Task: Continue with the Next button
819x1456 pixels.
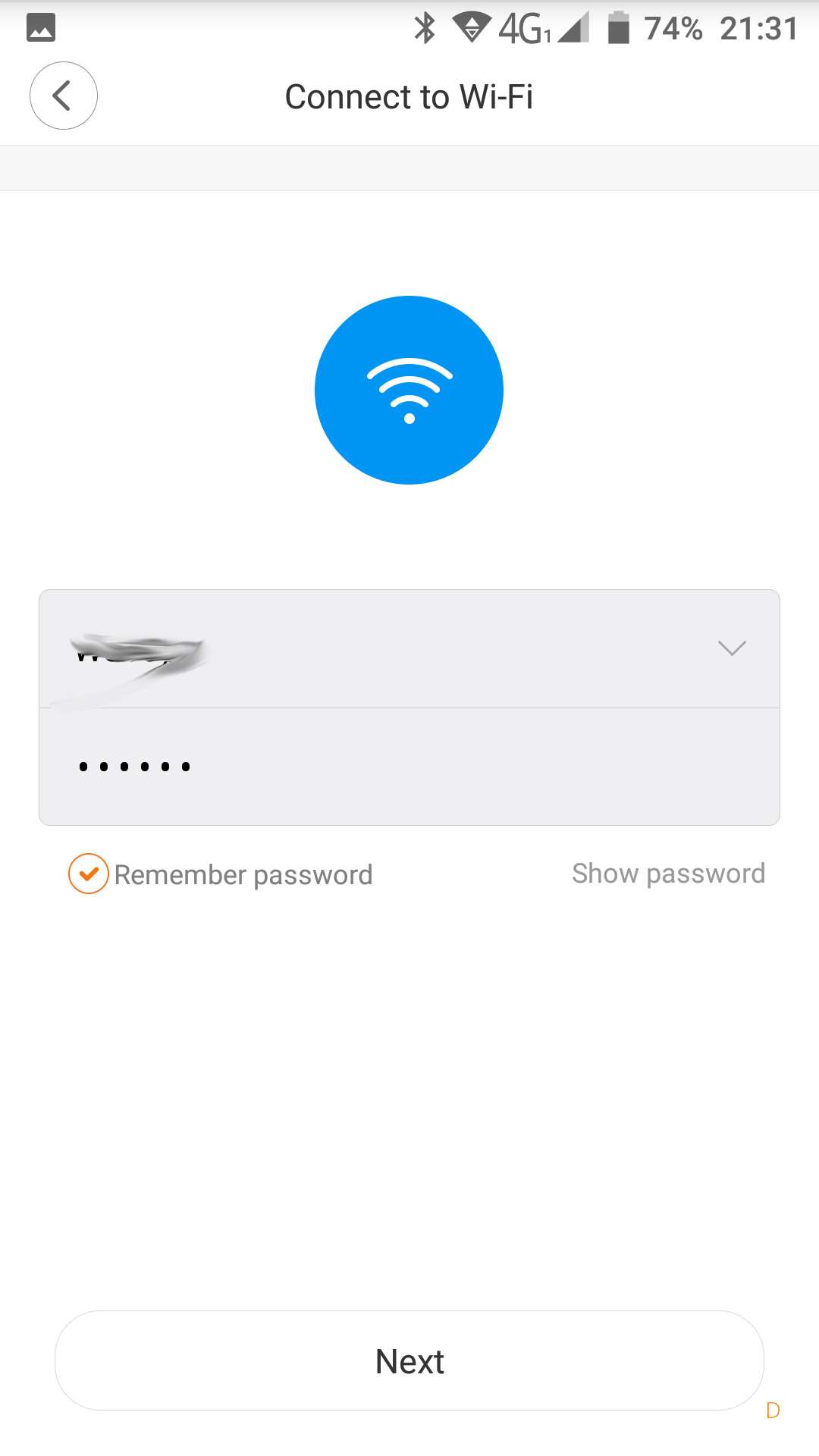Action: tap(409, 1361)
